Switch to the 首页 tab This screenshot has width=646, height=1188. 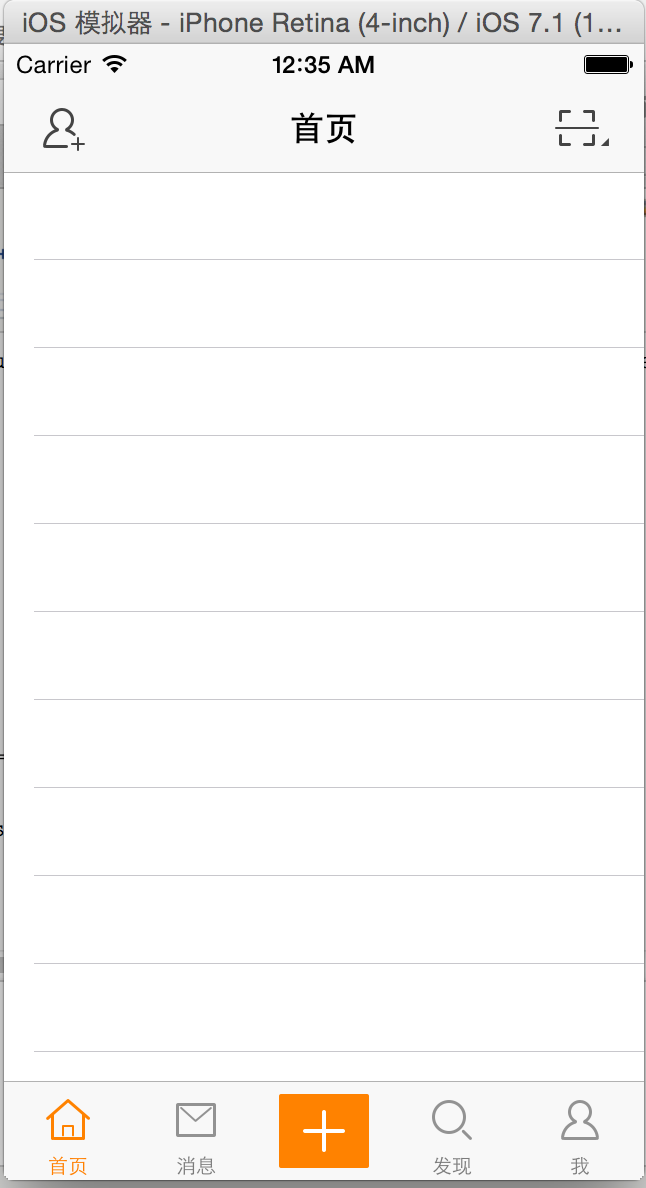coord(68,1136)
